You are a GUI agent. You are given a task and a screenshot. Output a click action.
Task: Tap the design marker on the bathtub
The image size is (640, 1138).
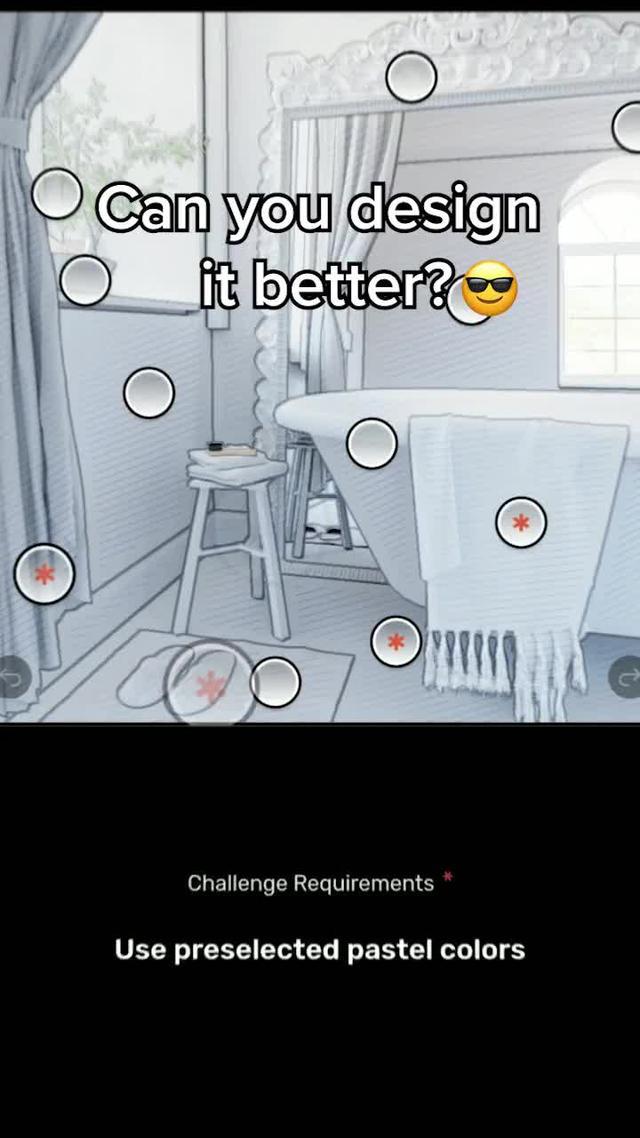coord(372,443)
